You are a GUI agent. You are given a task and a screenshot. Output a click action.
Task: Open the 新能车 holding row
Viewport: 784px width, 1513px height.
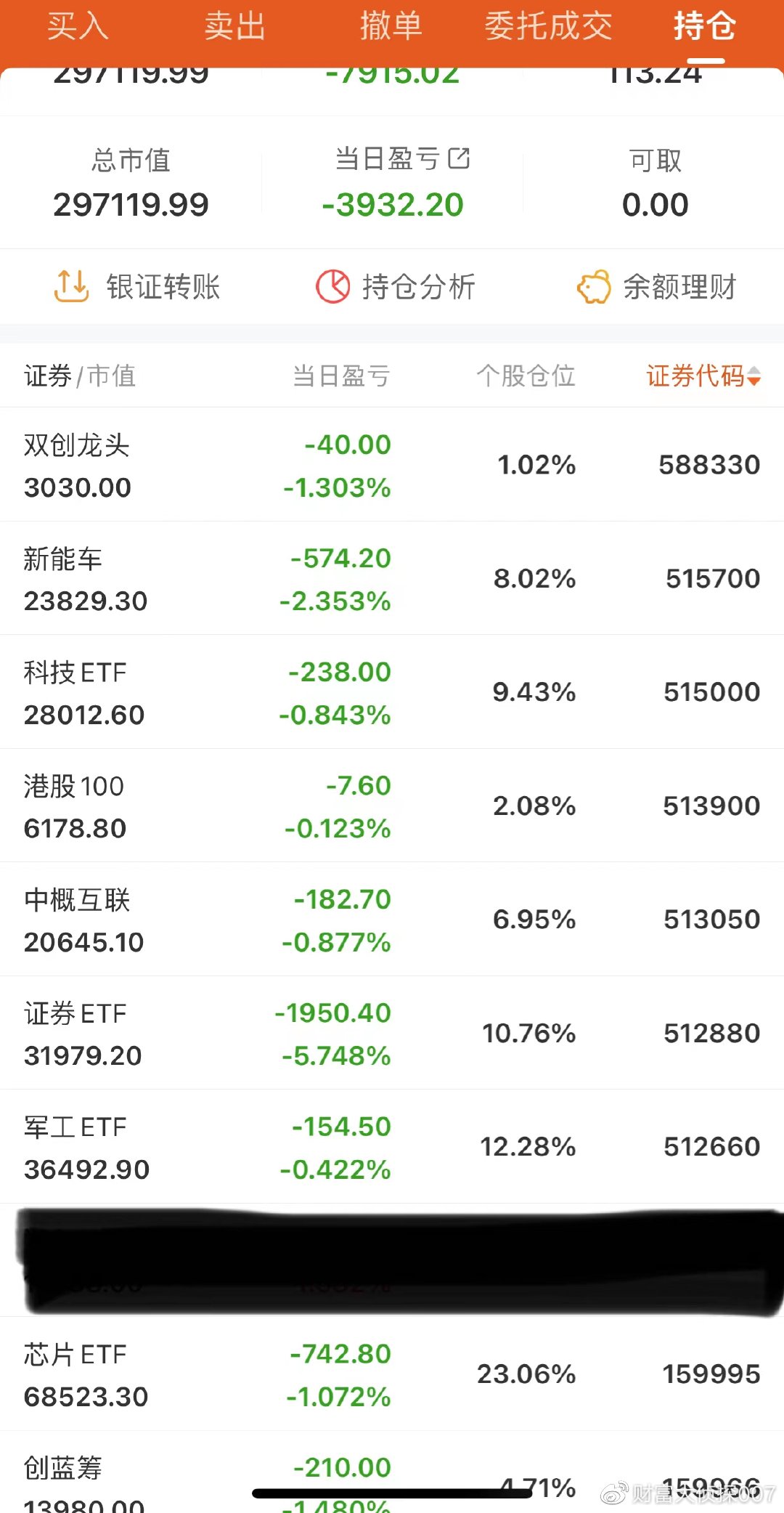click(x=392, y=578)
